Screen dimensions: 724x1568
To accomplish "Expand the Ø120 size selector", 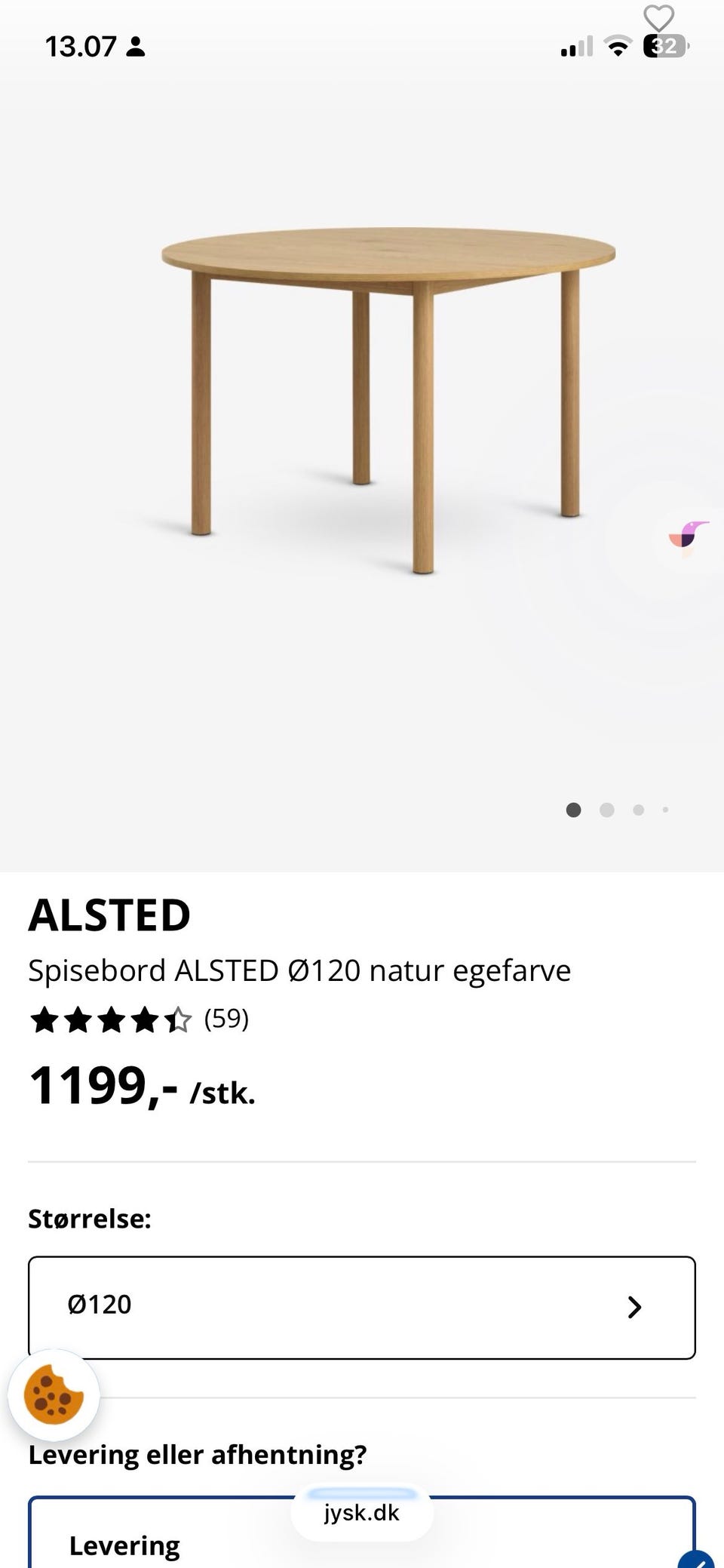I will pos(362,1305).
